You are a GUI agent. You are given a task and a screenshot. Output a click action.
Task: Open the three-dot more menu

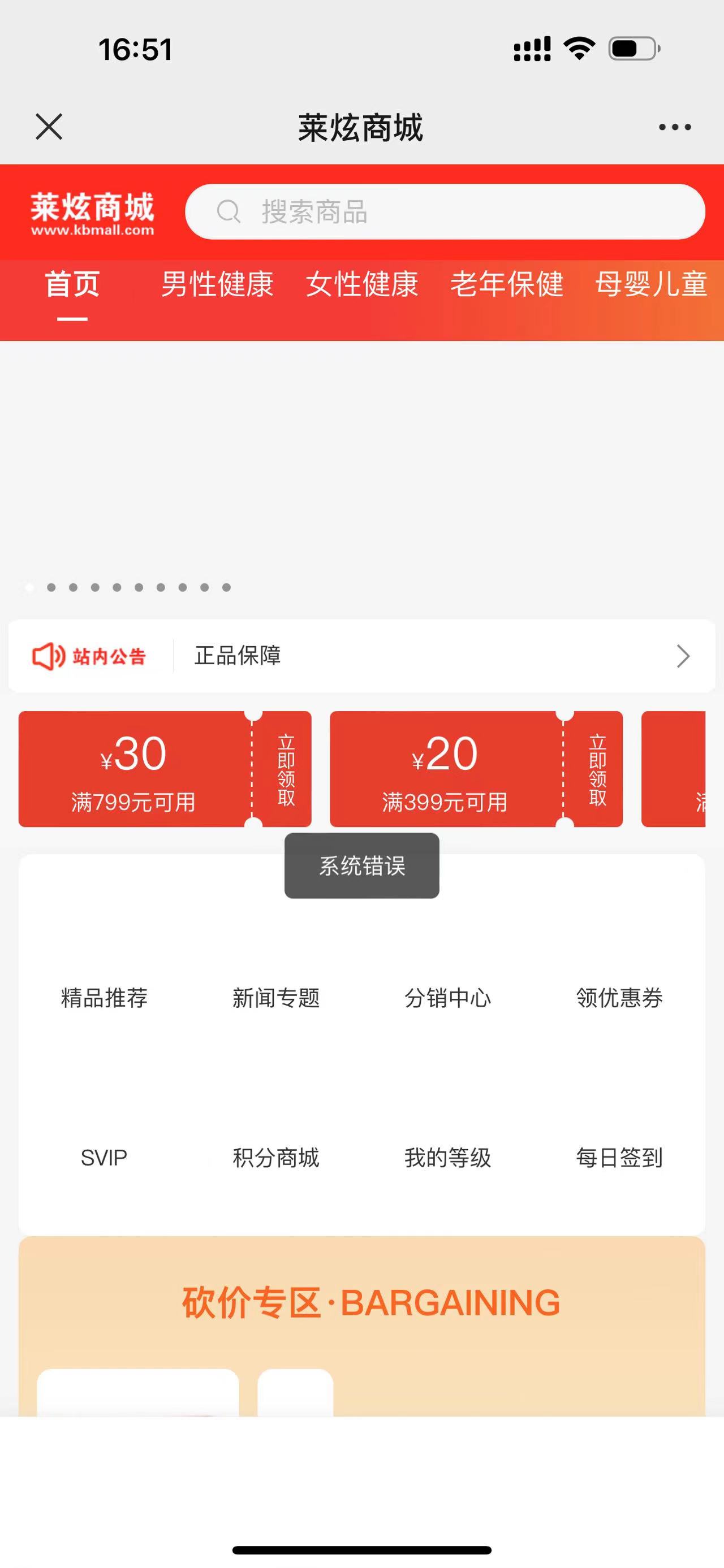point(675,127)
